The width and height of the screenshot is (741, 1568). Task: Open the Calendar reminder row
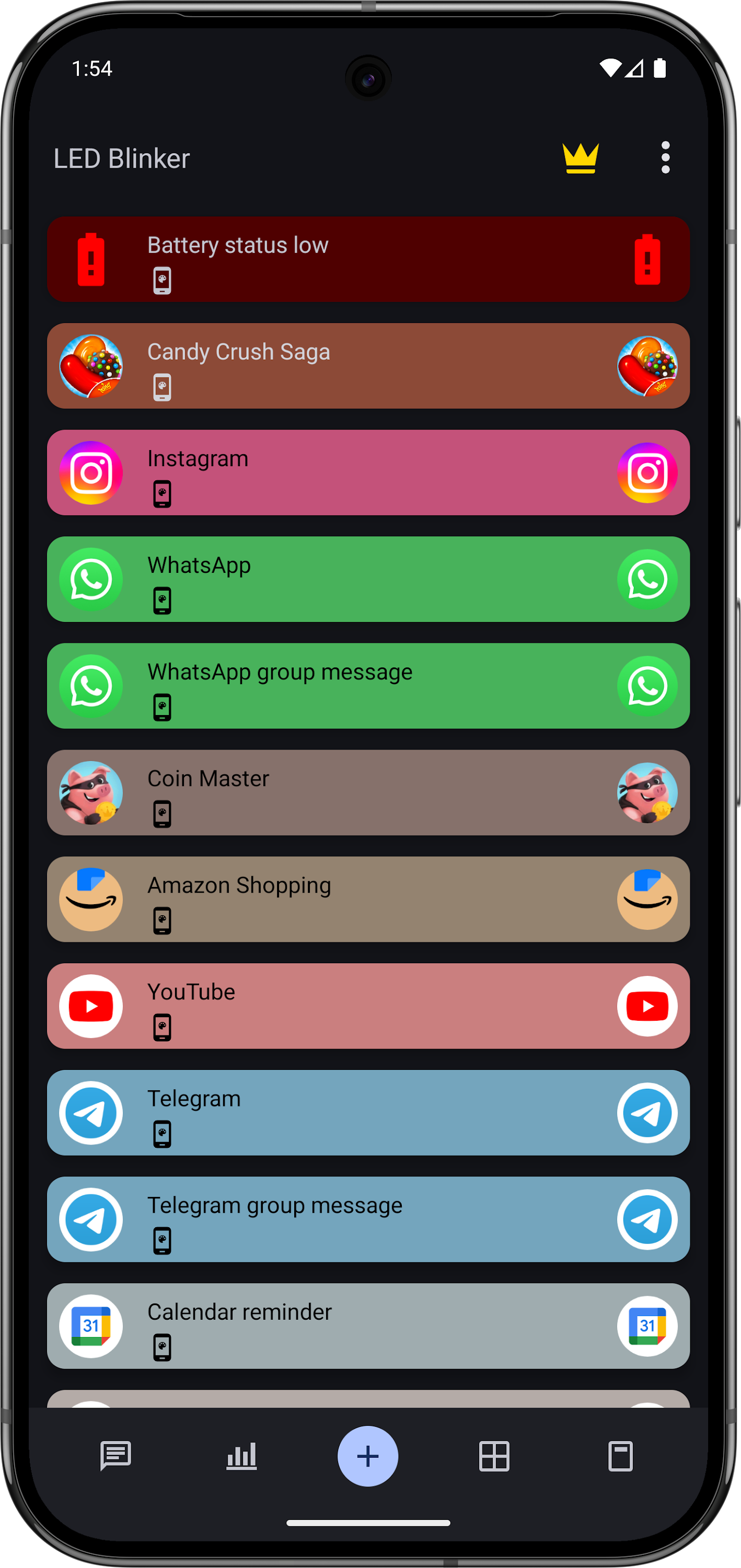click(368, 1325)
